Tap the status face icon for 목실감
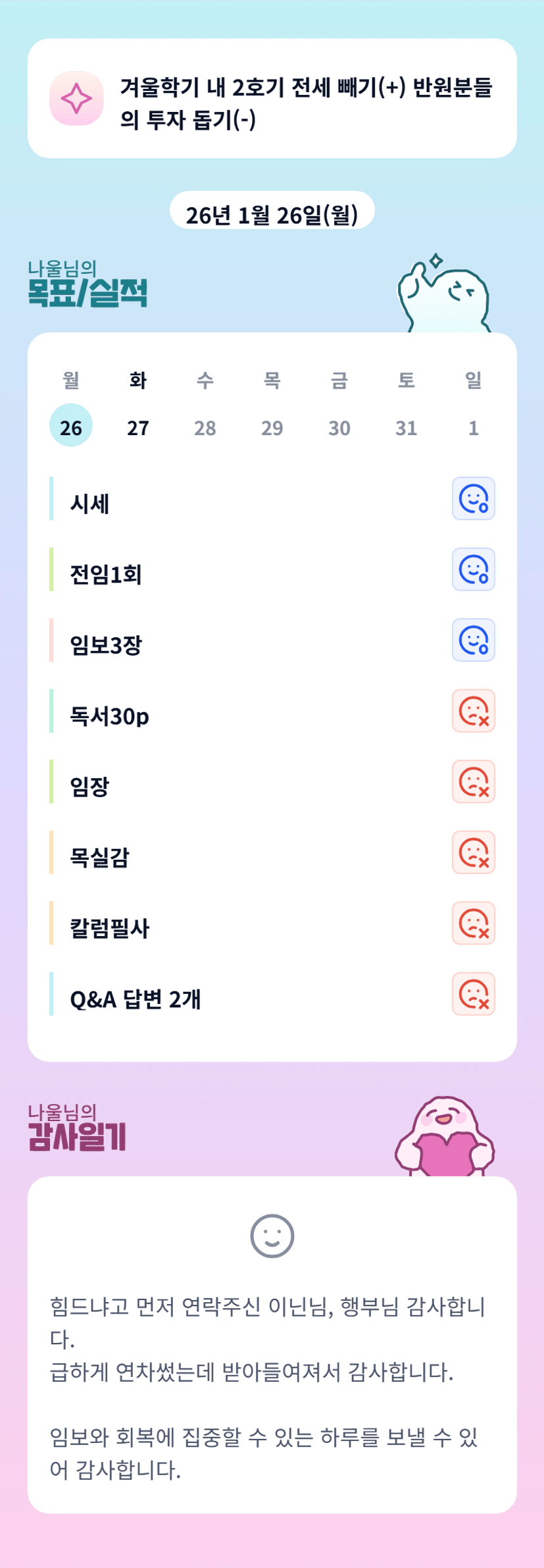Image resolution: width=544 pixels, height=1568 pixels. (474, 852)
